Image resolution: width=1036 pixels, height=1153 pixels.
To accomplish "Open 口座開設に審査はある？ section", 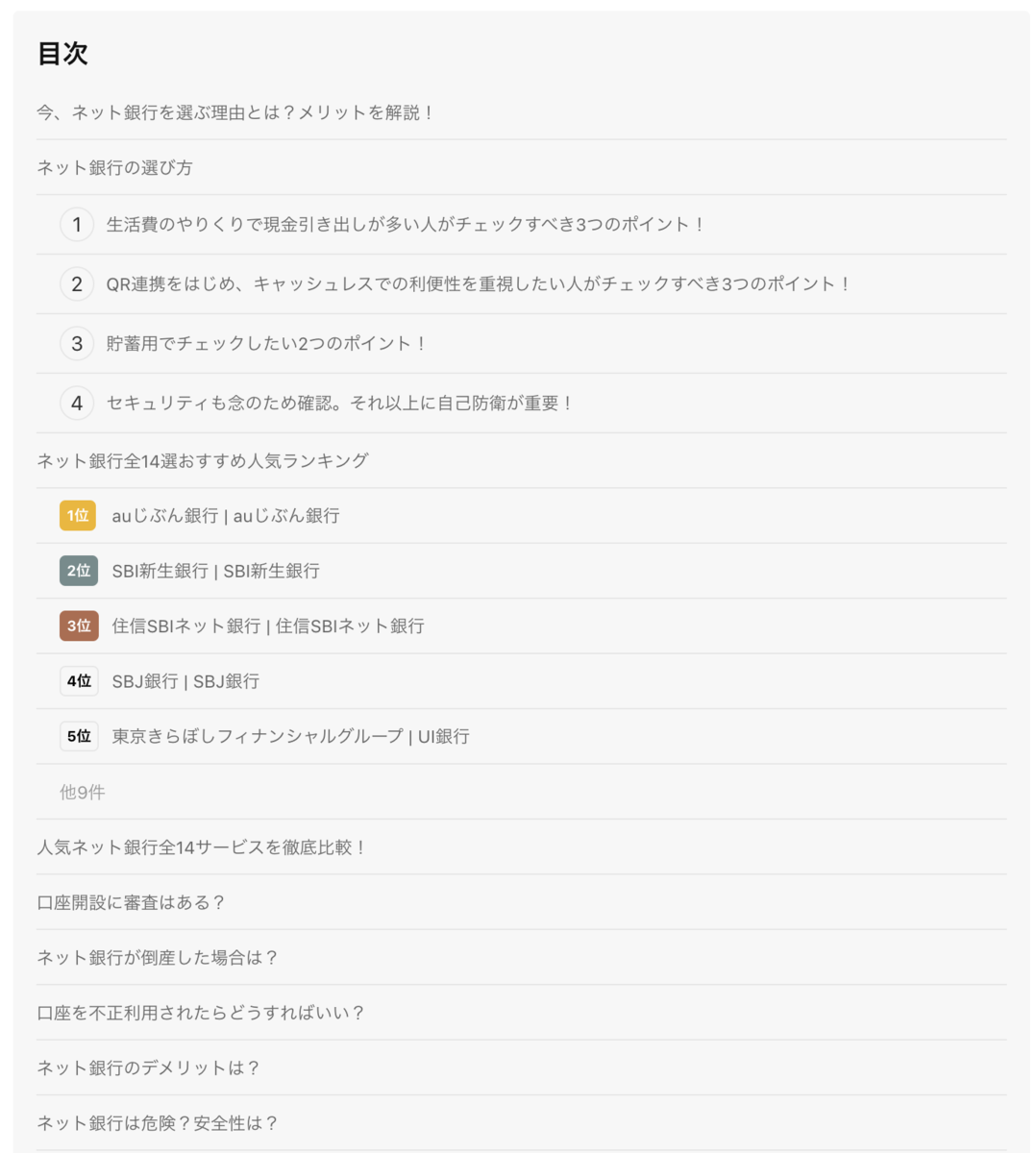I will tap(137, 901).
